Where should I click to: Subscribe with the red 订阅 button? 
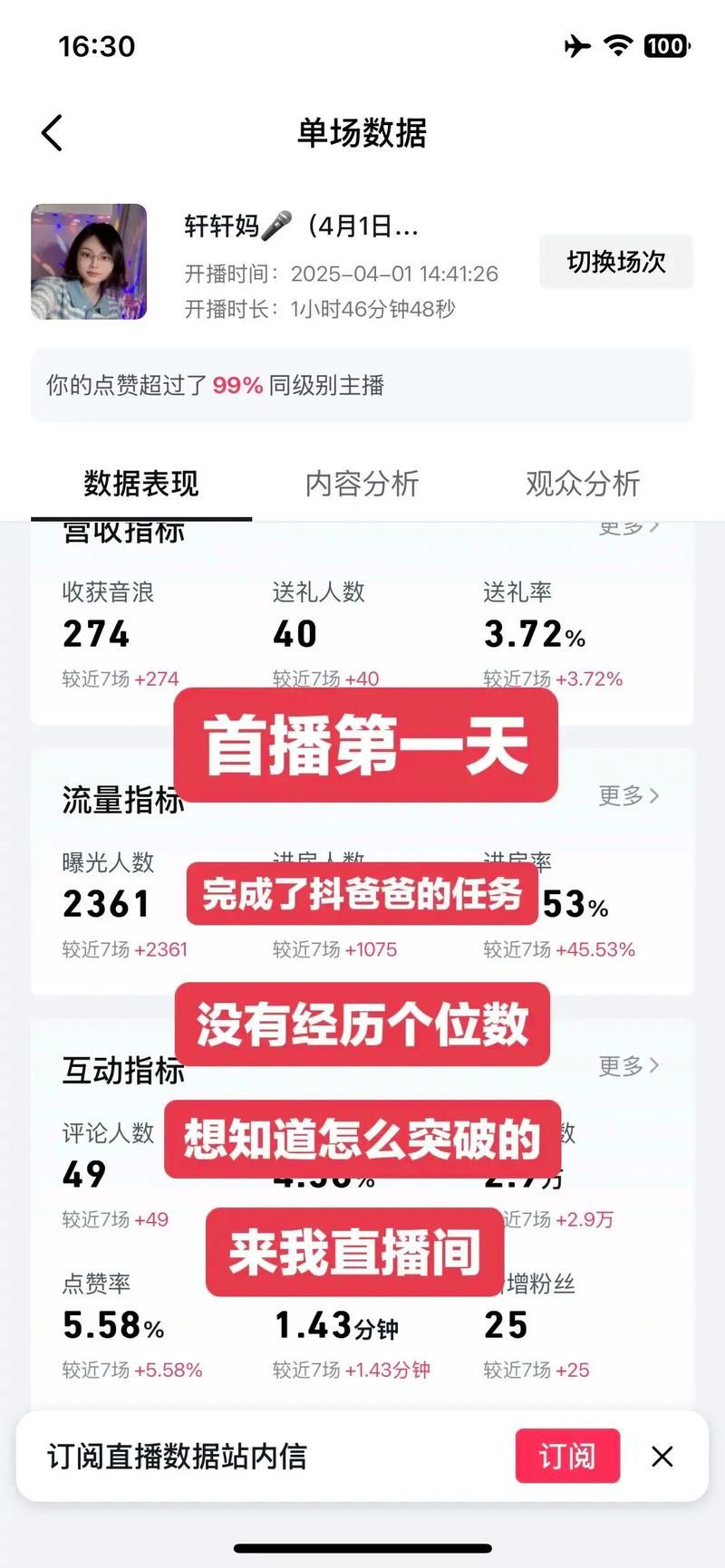tap(567, 1456)
